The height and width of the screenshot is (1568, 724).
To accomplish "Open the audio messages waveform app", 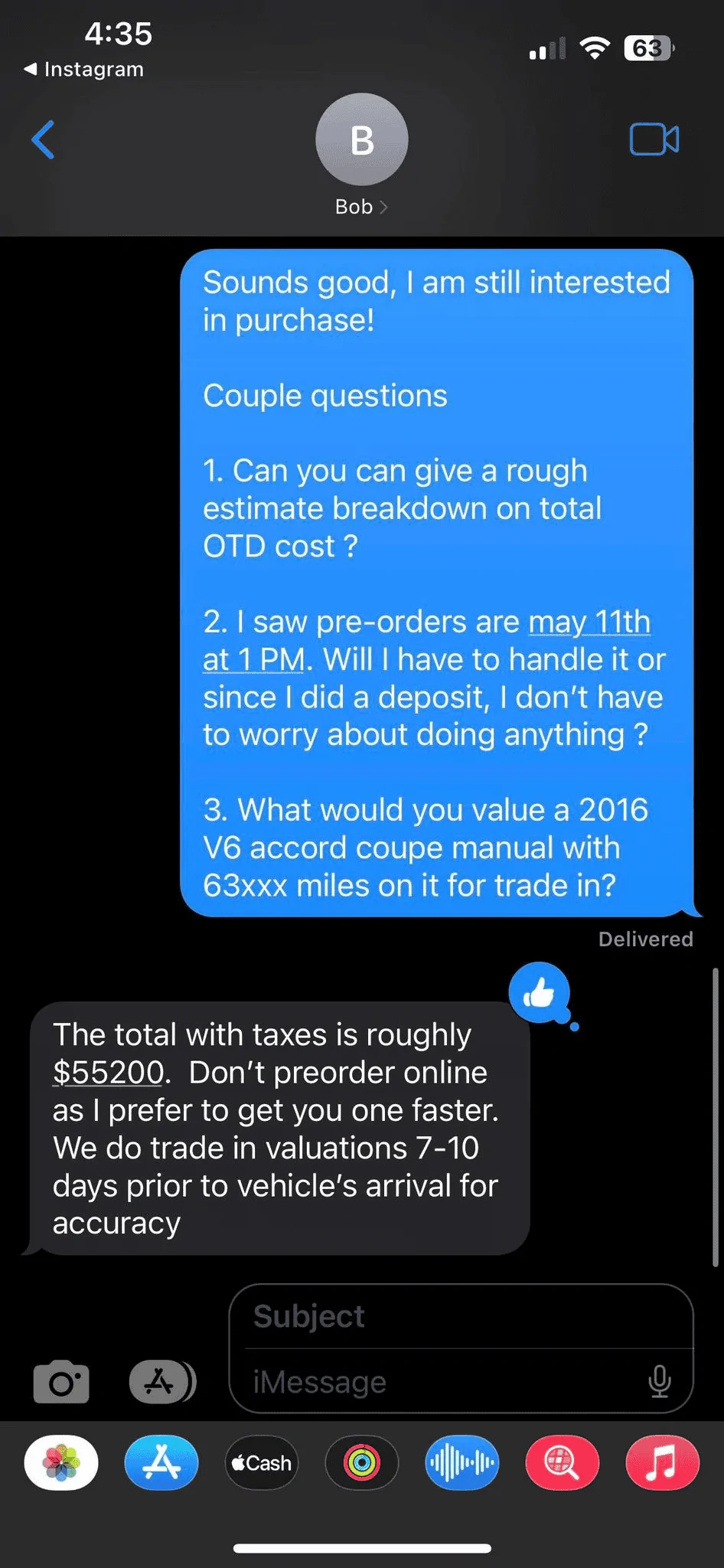I will [461, 1463].
